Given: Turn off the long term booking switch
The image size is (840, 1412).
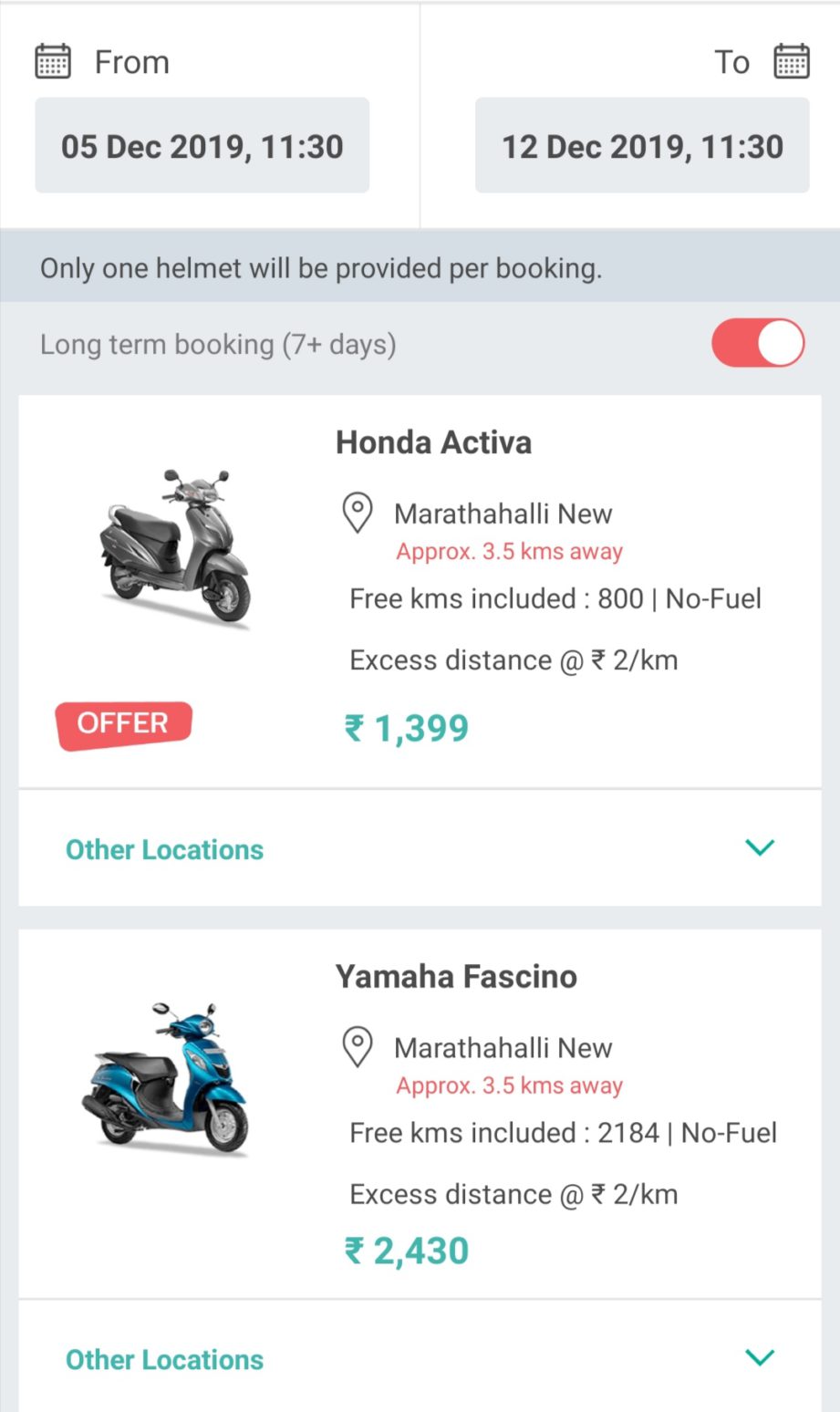Looking at the screenshot, I should (x=758, y=344).
